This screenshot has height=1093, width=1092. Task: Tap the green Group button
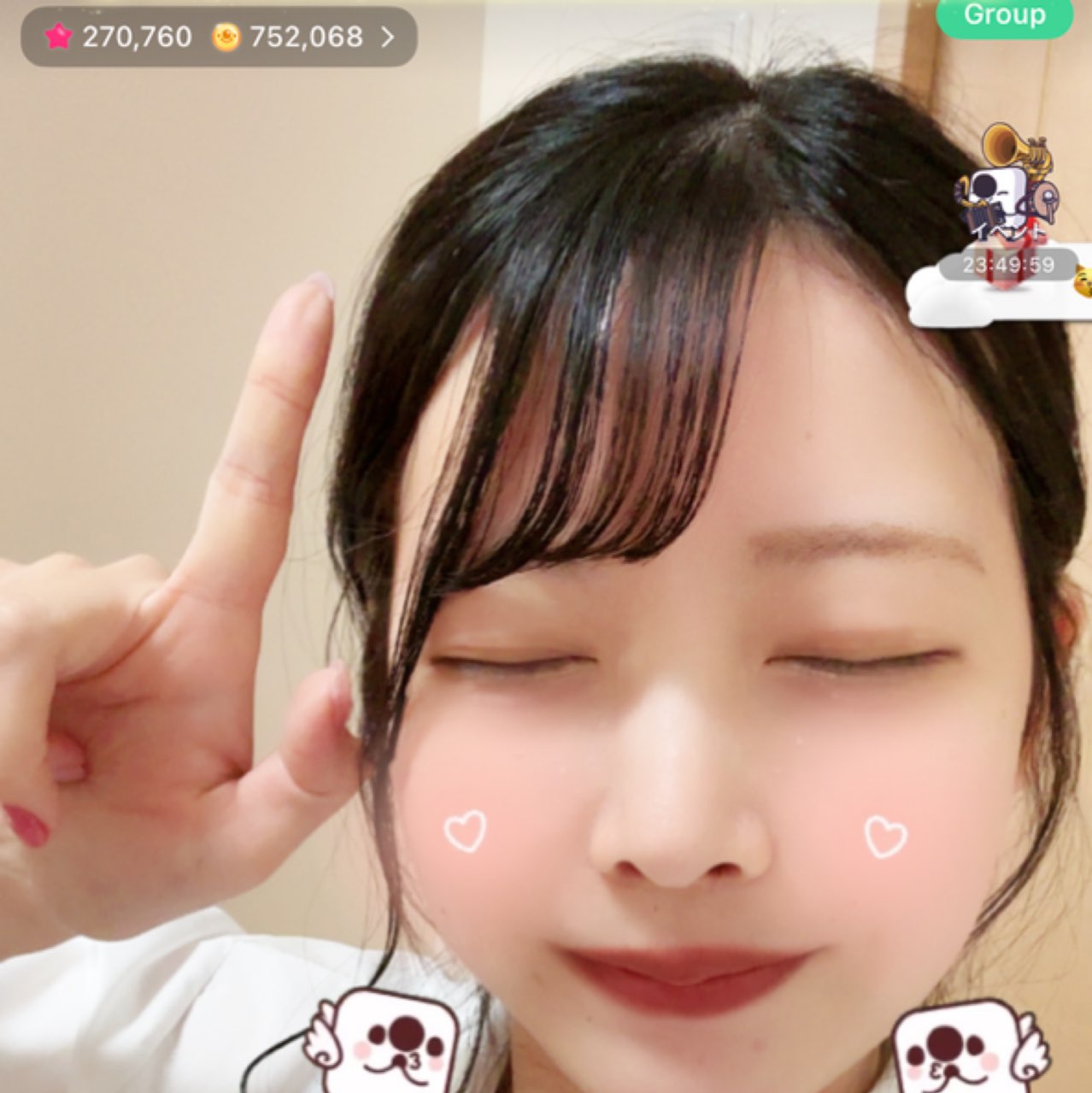point(1004,15)
